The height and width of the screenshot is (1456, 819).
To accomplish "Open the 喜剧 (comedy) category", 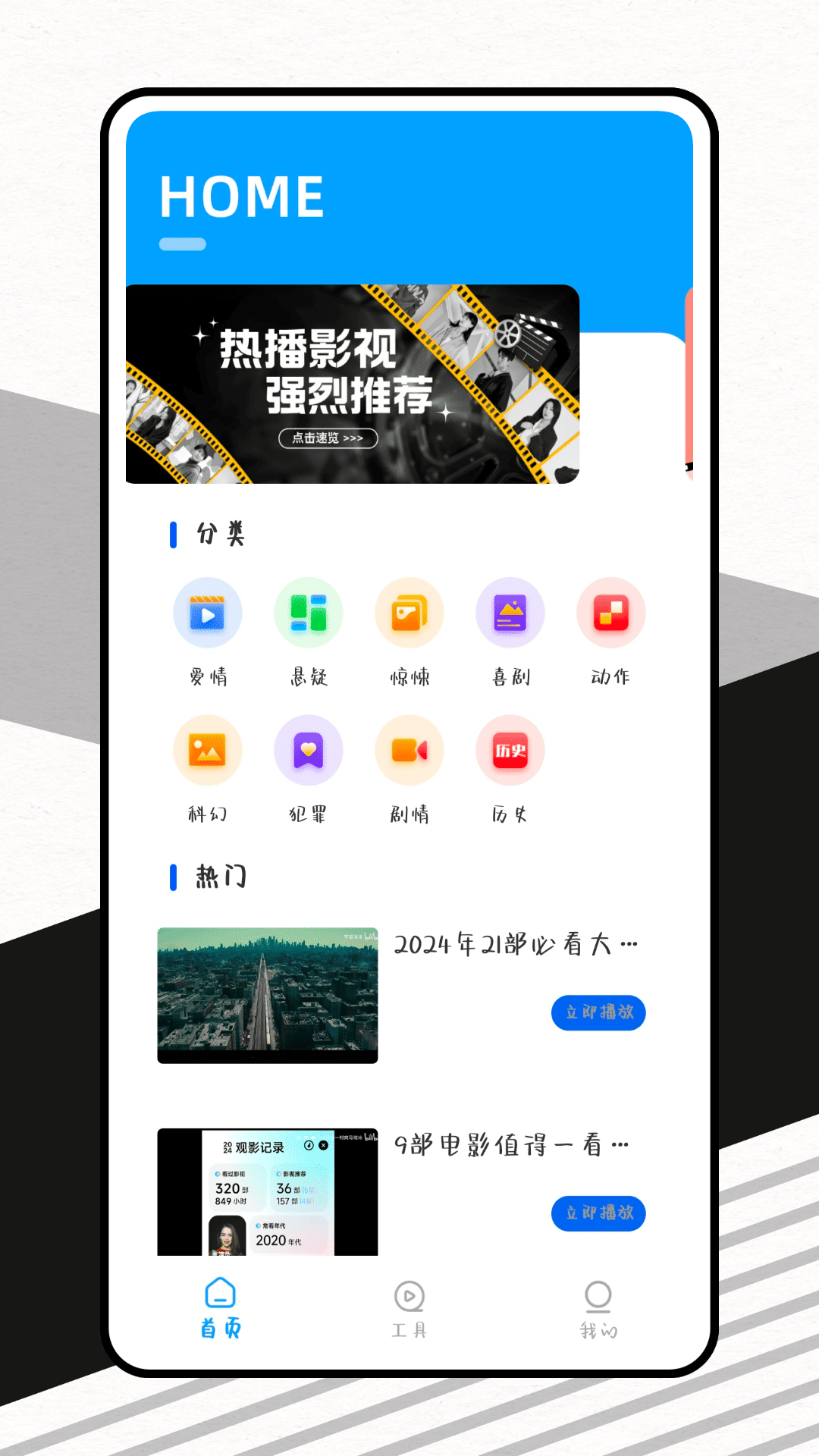I will click(x=510, y=613).
